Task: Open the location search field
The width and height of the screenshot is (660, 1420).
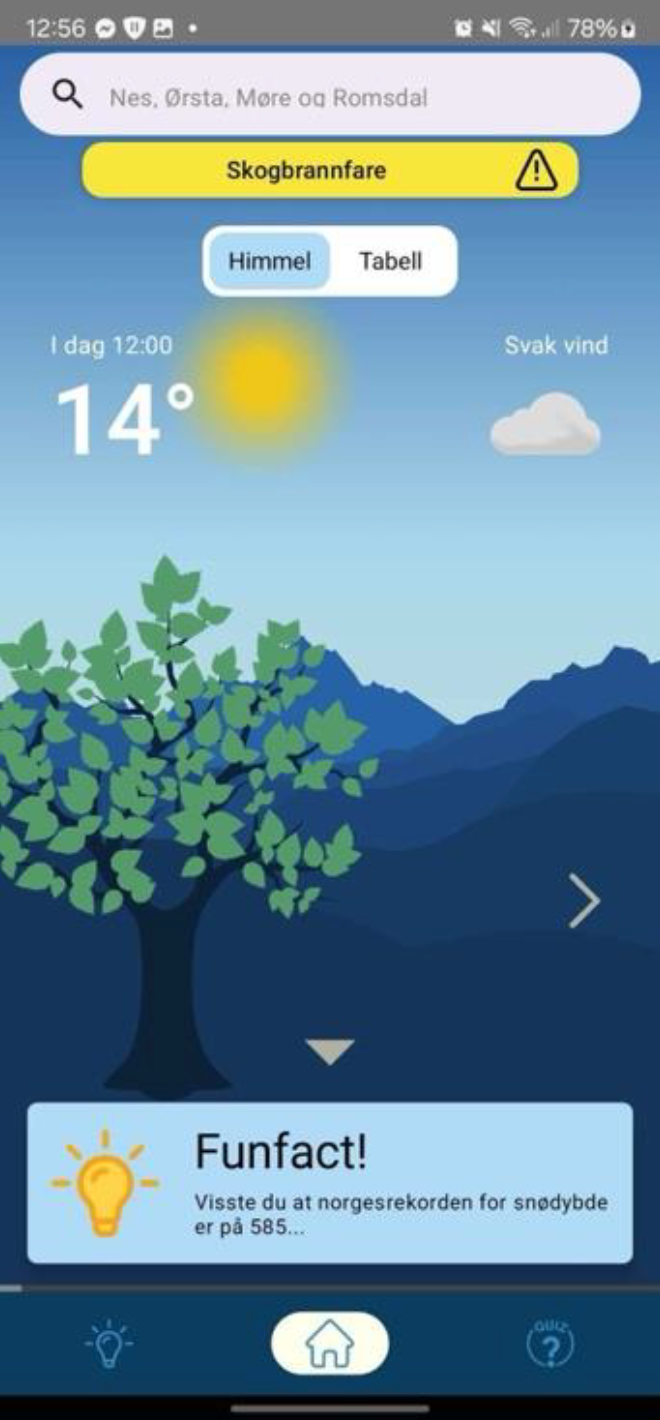Action: 330,96
